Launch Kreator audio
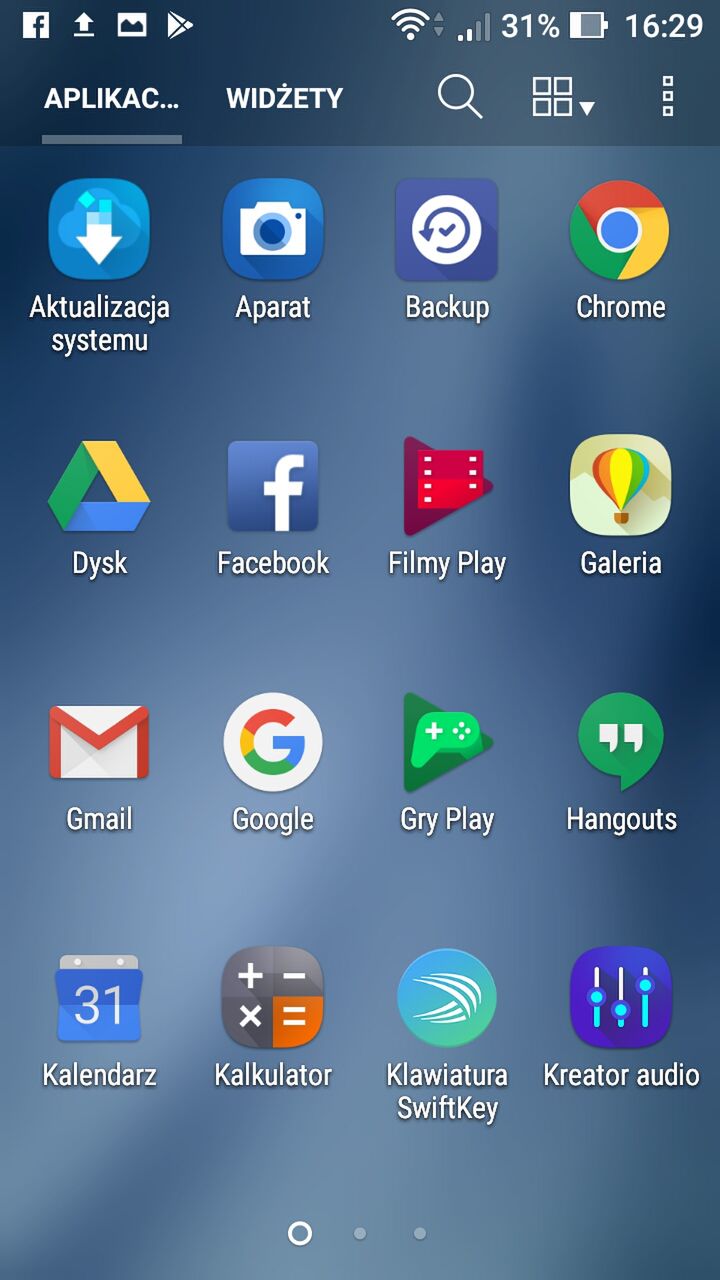The width and height of the screenshot is (720, 1280). pyautogui.click(x=620, y=999)
